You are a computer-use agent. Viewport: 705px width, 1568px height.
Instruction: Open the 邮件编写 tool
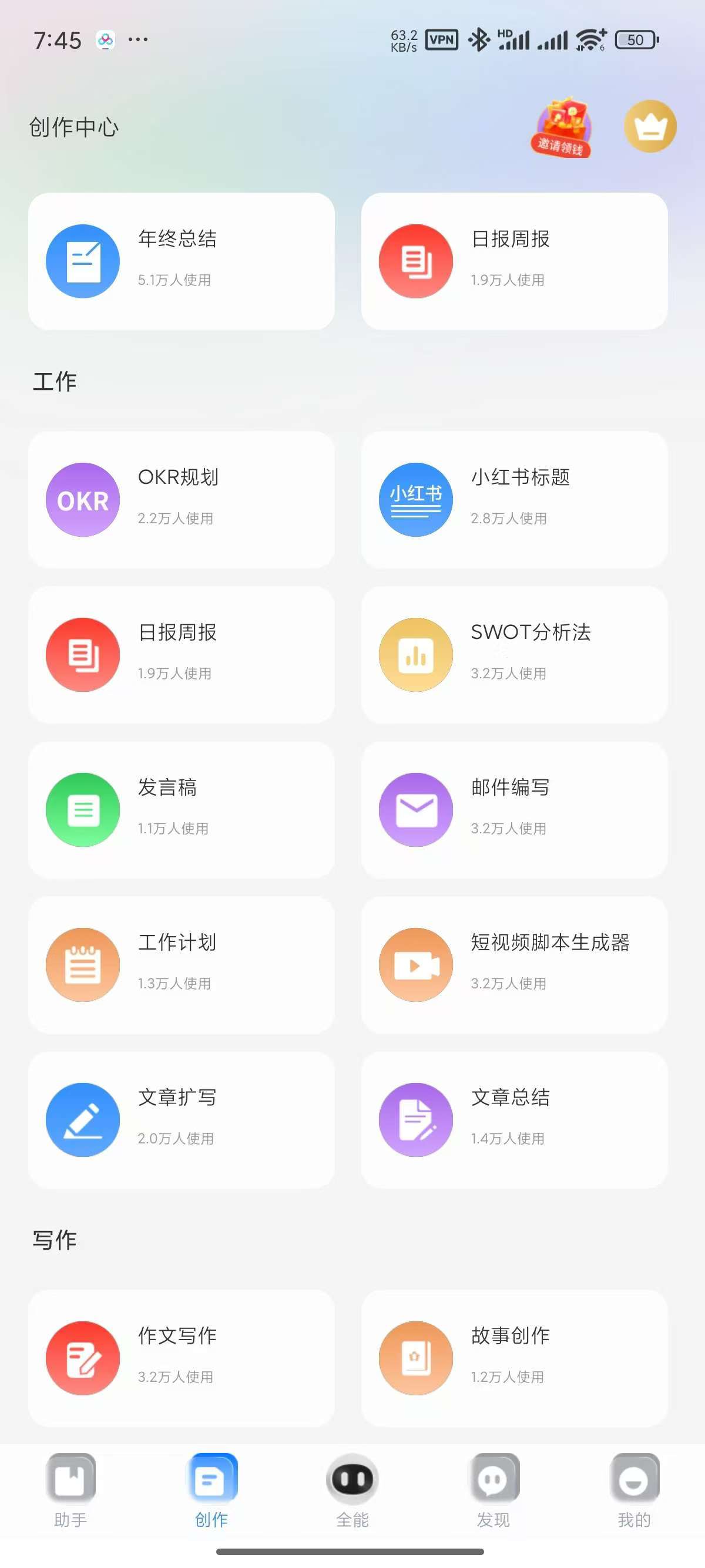click(x=514, y=810)
